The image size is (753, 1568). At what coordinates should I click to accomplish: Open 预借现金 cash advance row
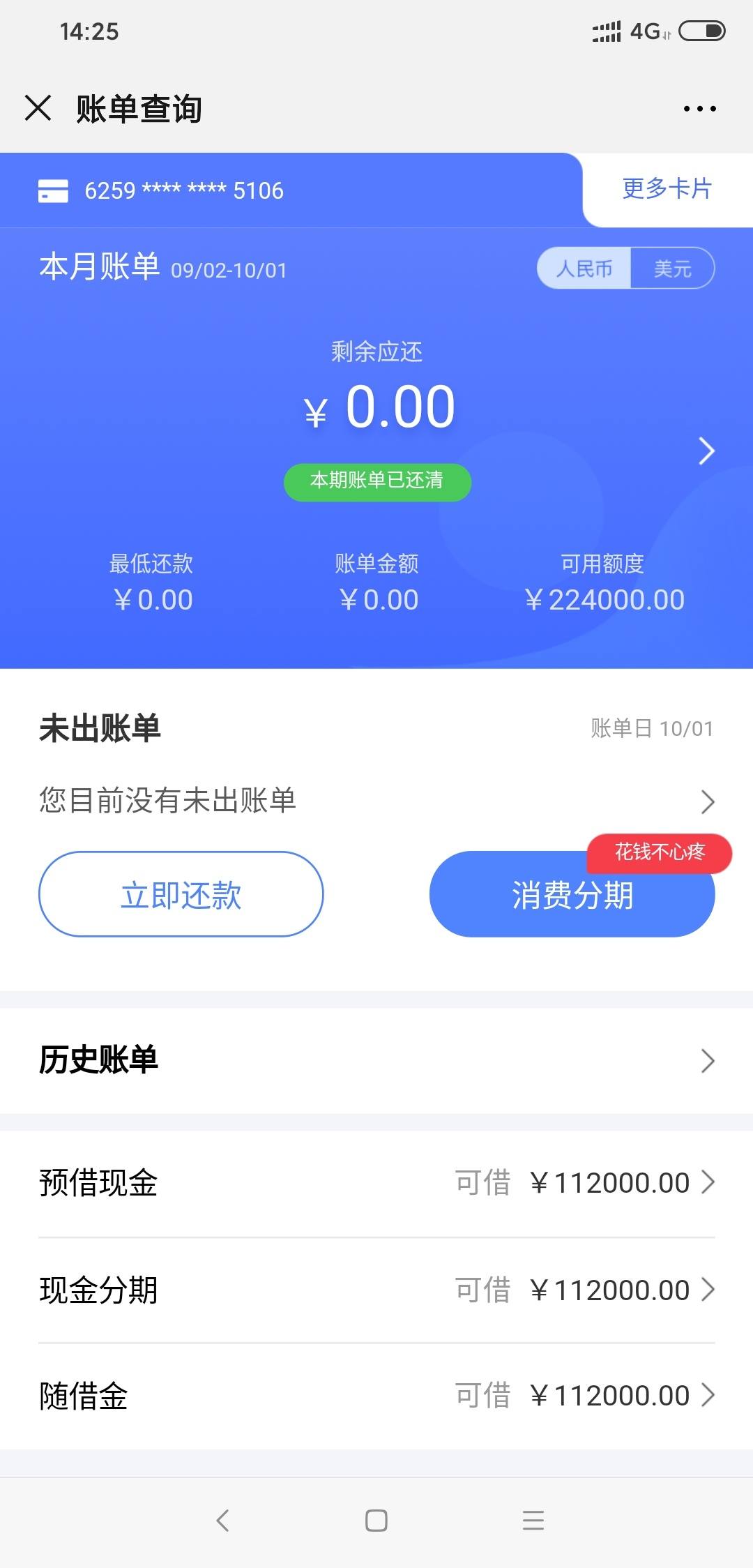point(376,1183)
